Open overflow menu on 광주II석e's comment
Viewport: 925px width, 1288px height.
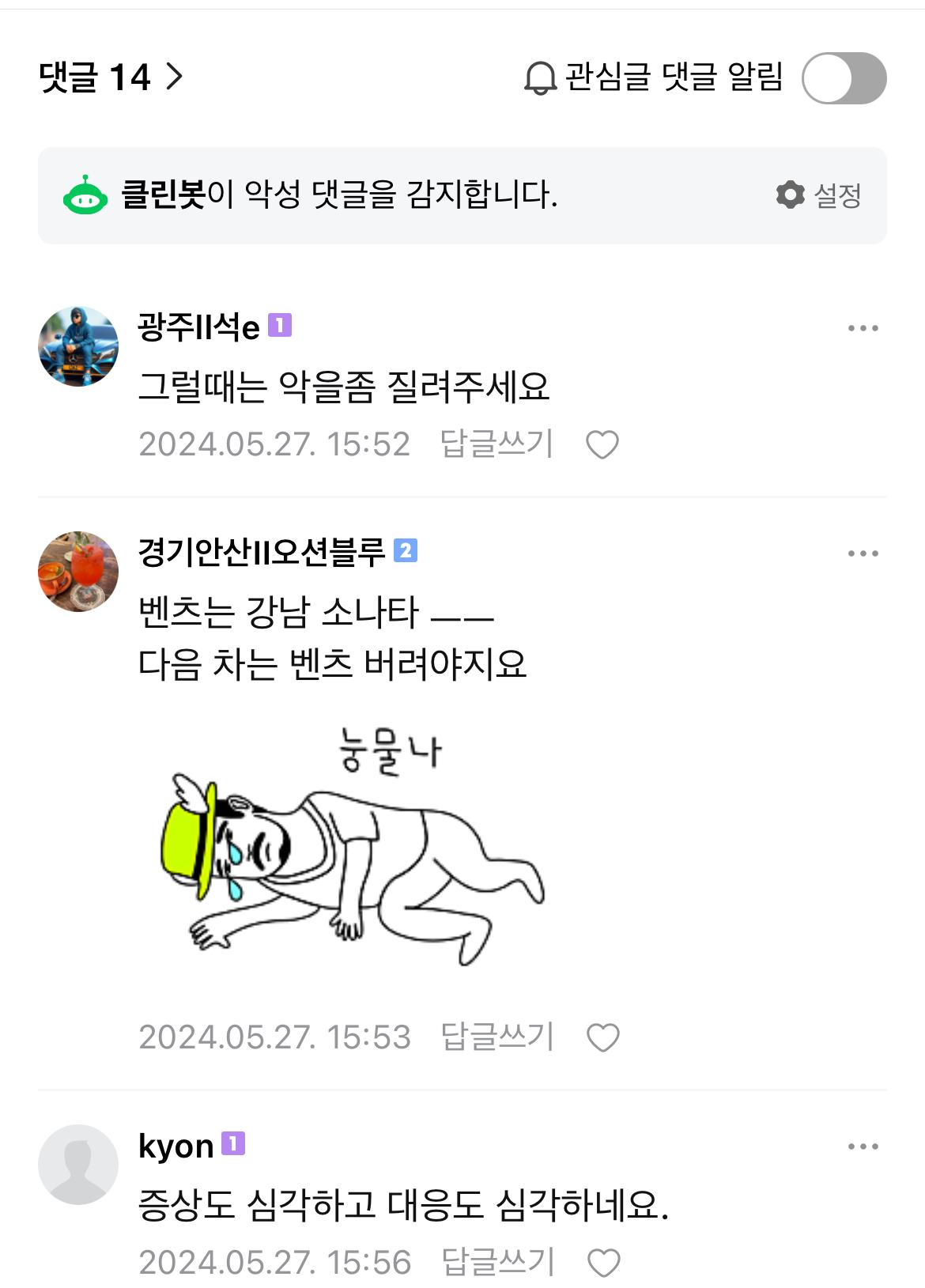click(863, 328)
